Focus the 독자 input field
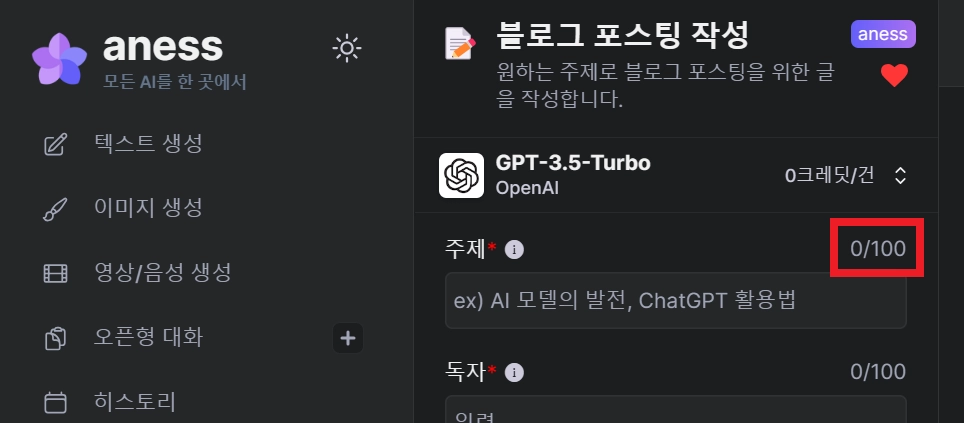 [x=675, y=412]
